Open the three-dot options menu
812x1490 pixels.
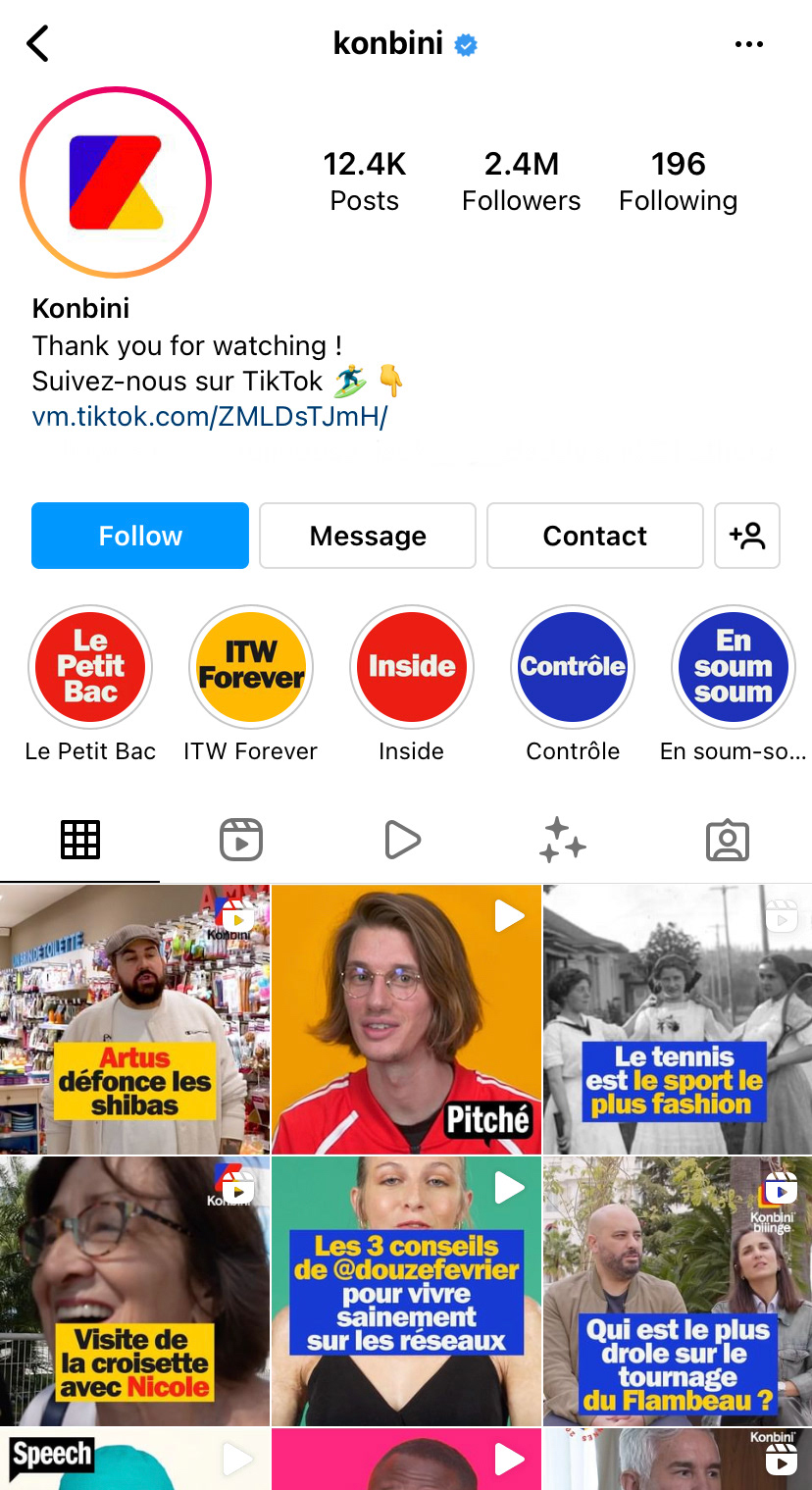coord(748,44)
